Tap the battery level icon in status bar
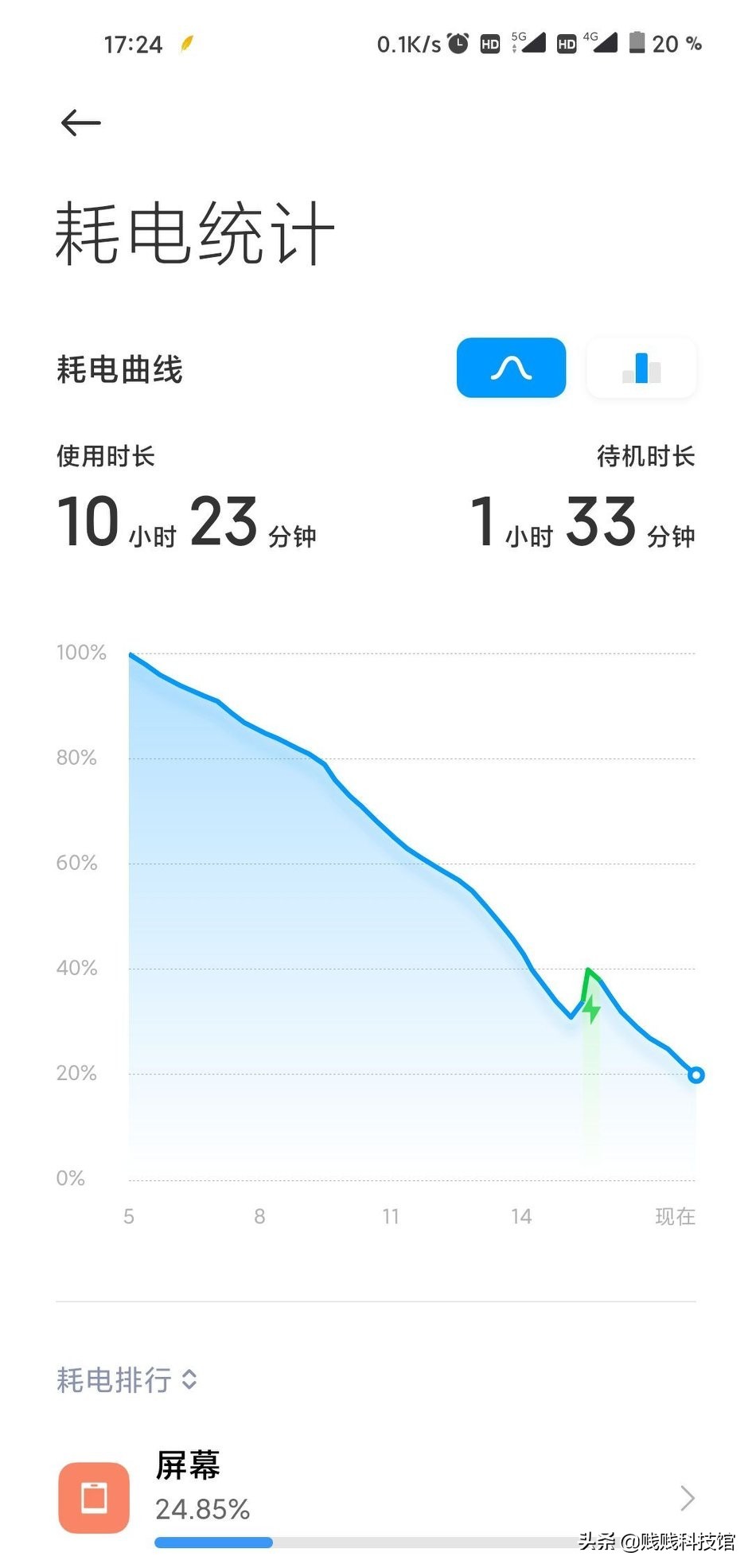 (x=636, y=44)
